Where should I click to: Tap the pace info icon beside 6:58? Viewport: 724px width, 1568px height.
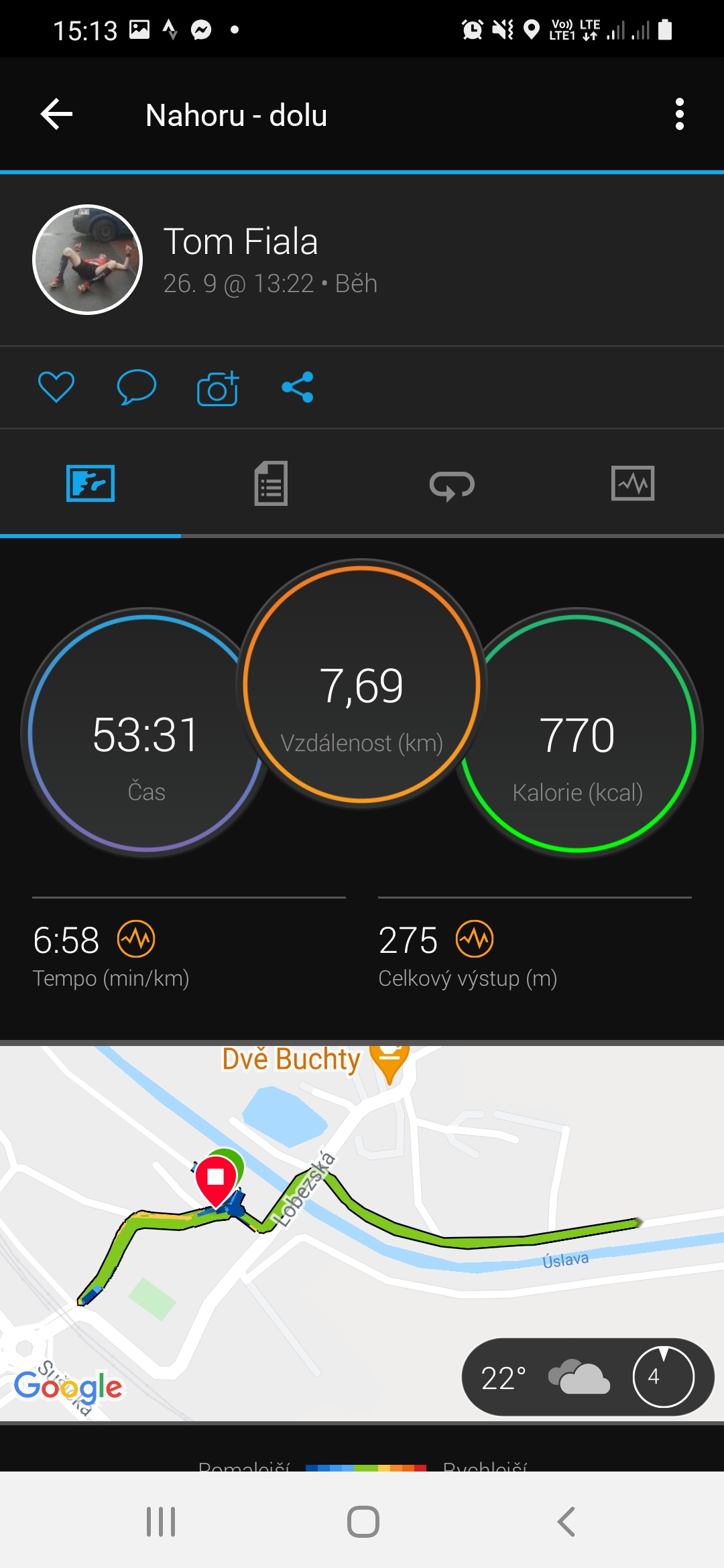tap(136, 939)
